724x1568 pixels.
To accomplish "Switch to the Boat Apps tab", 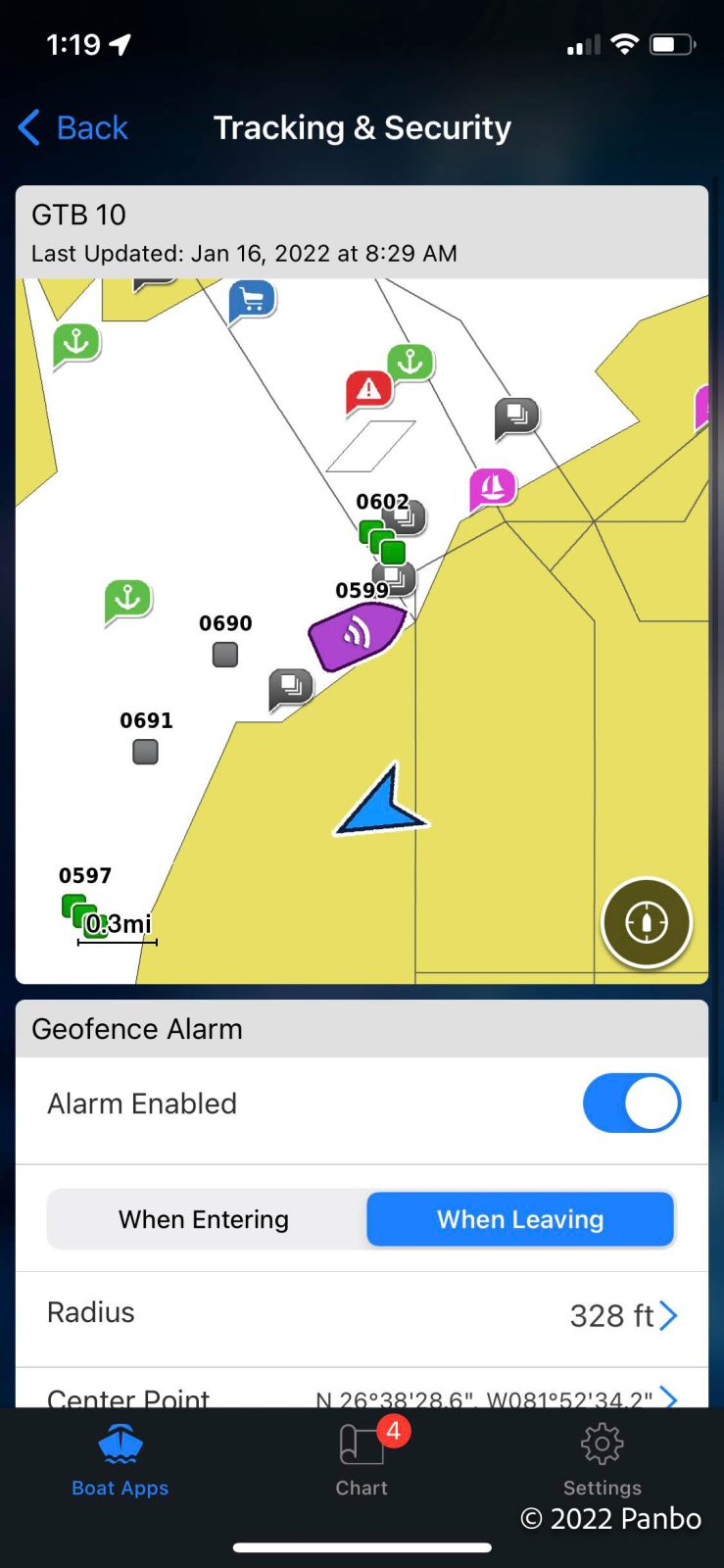I will pos(120,1460).
